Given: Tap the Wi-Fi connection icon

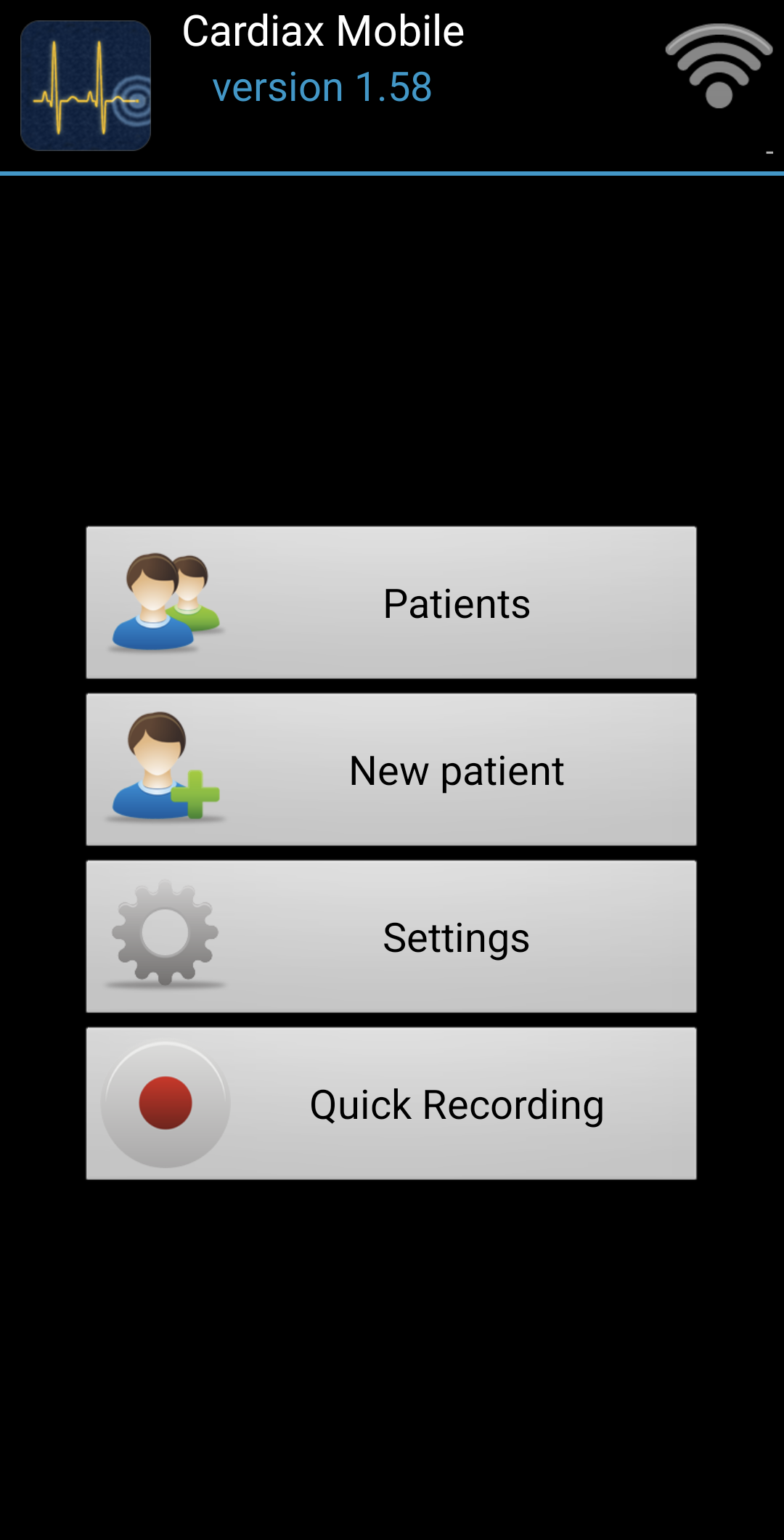Looking at the screenshot, I should (x=719, y=67).
